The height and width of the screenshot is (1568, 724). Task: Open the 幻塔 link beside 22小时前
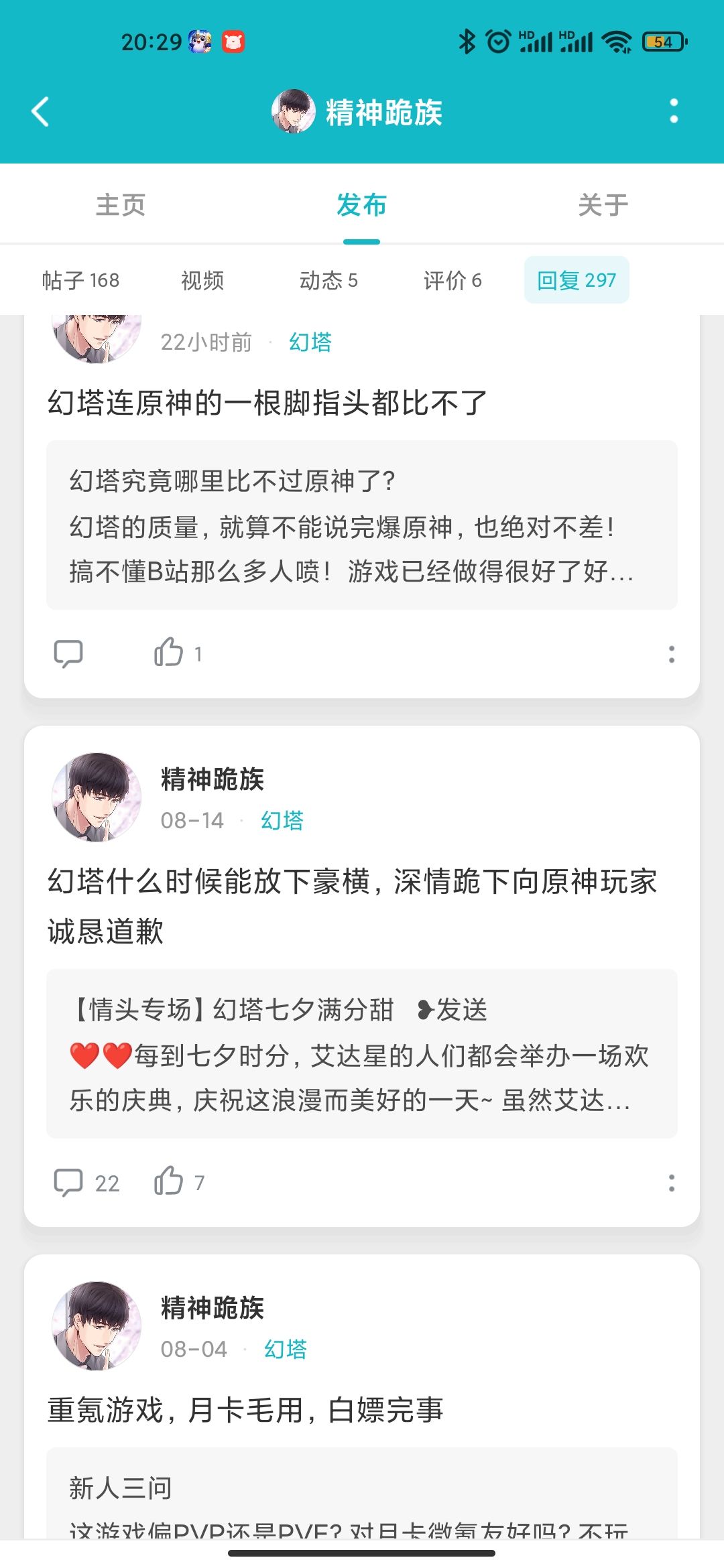point(310,342)
